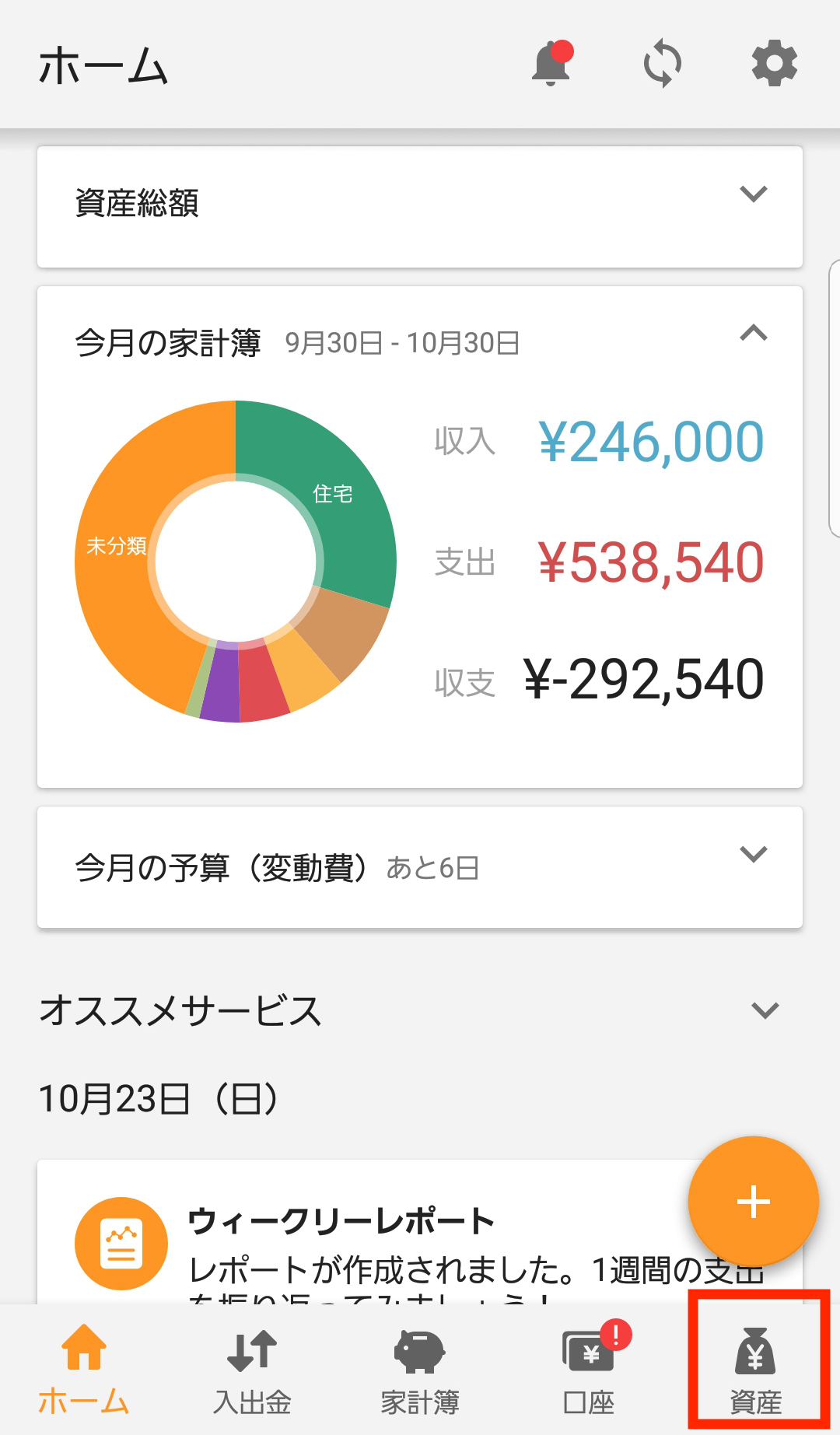Open the ウィークリーレポート document icon
This screenshot has height=1435, width=840.
pos(121,1242)
